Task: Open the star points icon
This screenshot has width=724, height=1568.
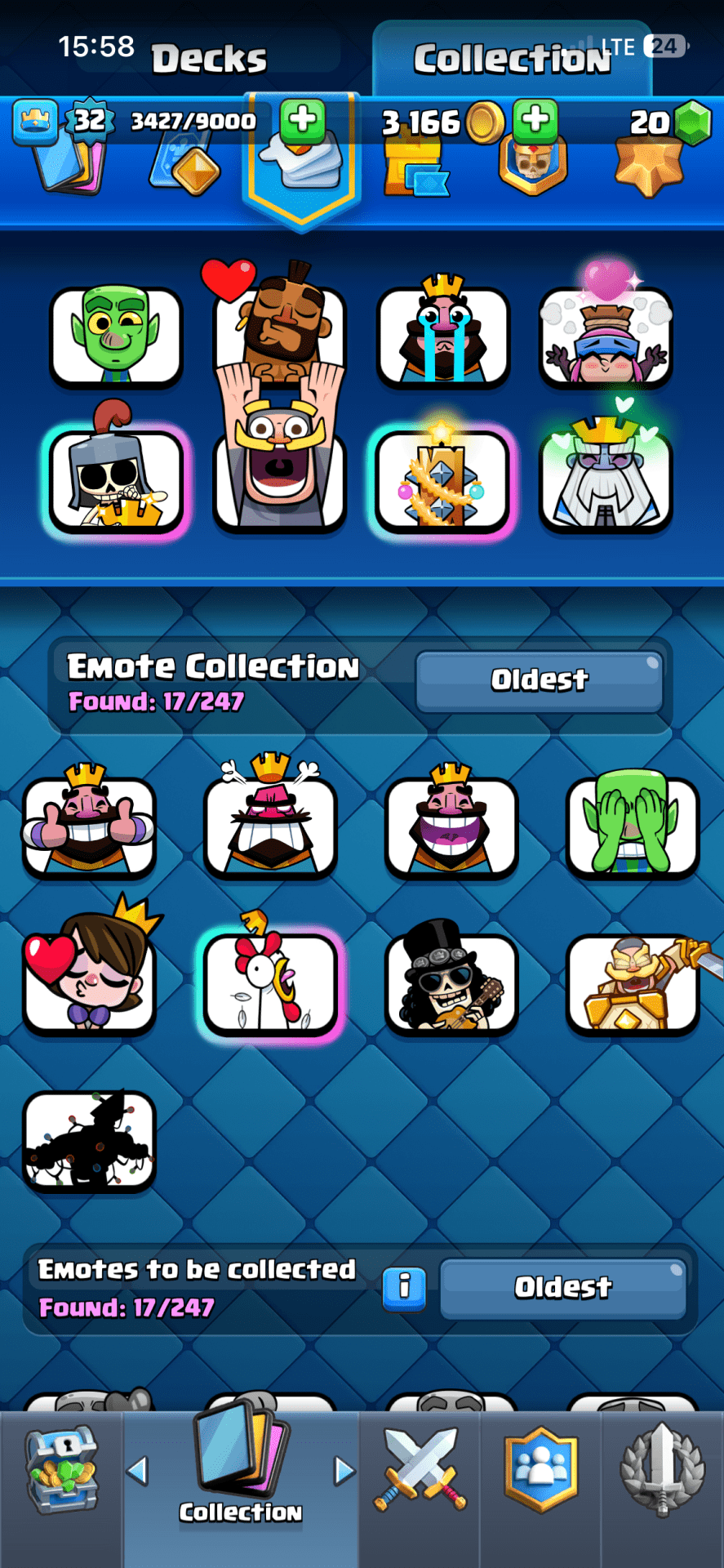Action: coord(649,167)
